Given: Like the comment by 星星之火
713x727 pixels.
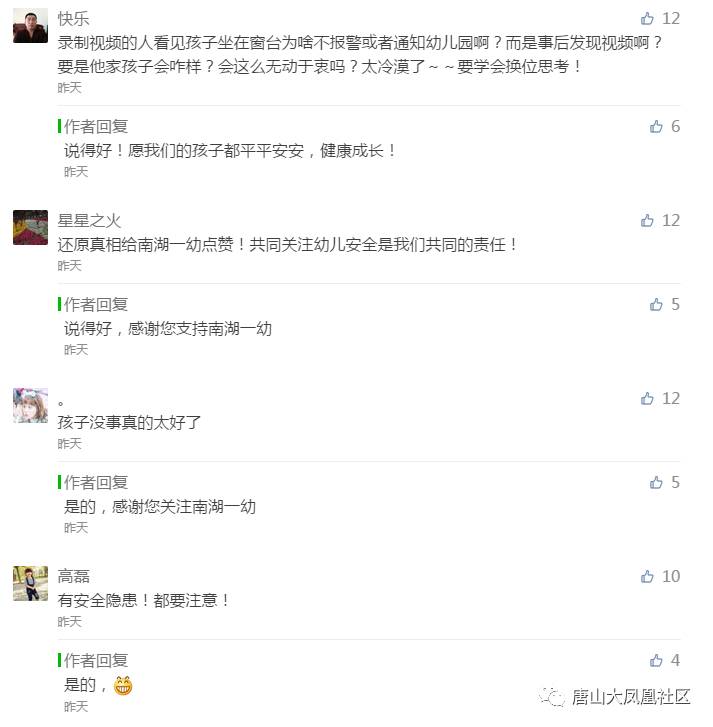Looking at the screenshot, I should point(648,220).
